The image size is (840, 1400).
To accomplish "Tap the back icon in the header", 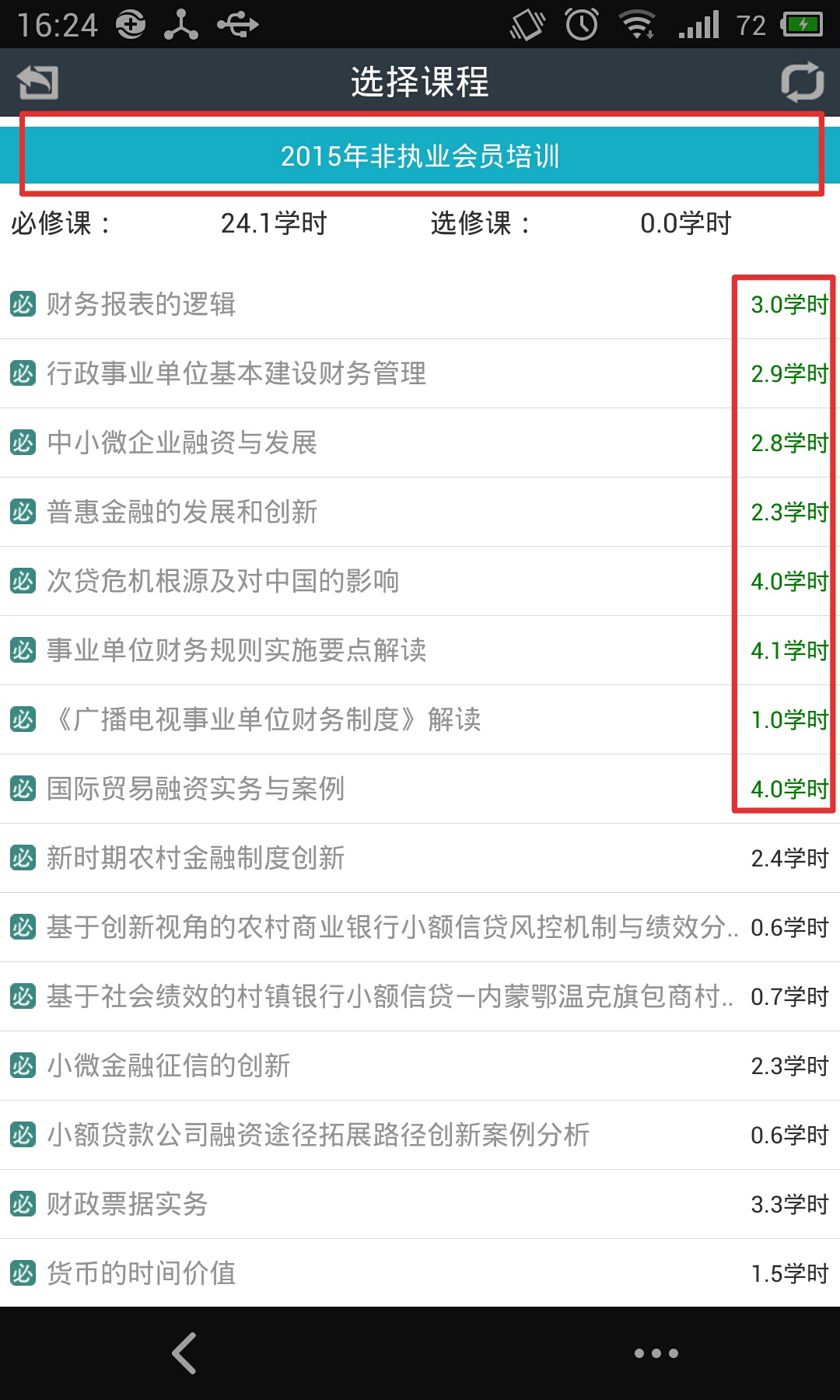I will 38,82.
